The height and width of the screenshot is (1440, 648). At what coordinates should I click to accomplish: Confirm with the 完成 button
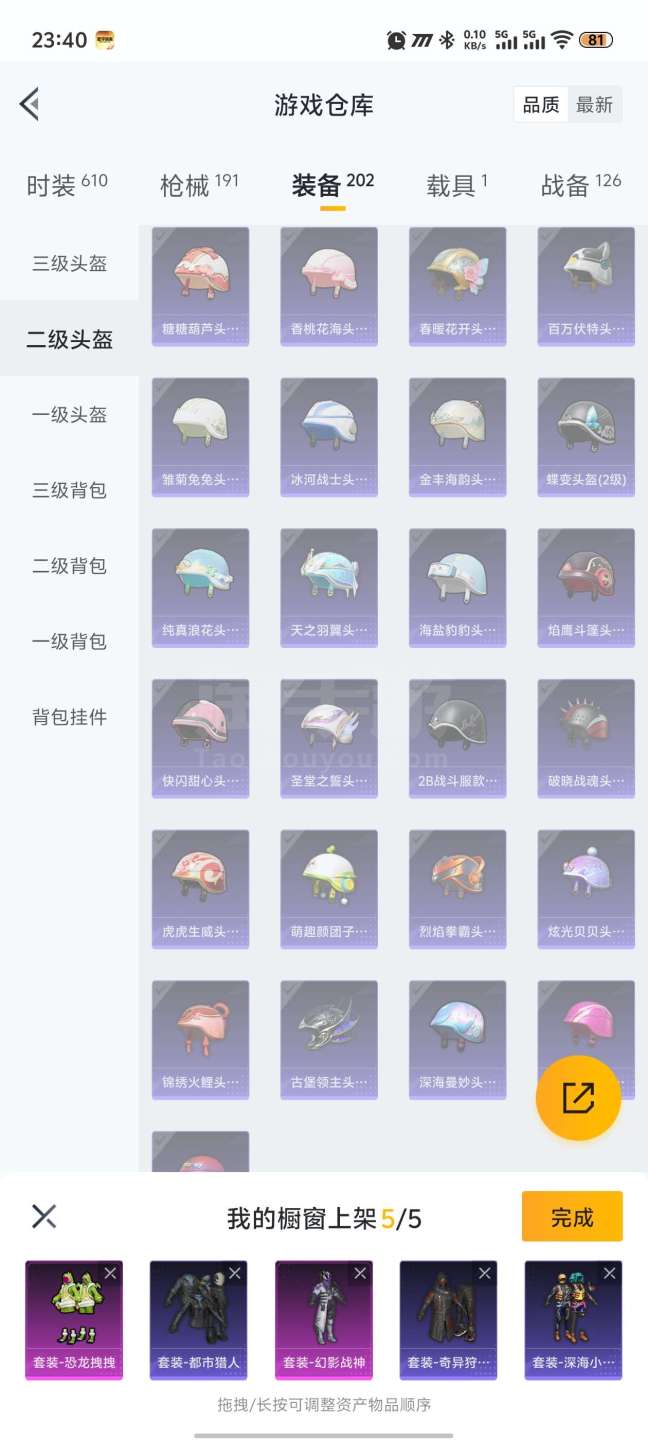tap(572, 1217)
